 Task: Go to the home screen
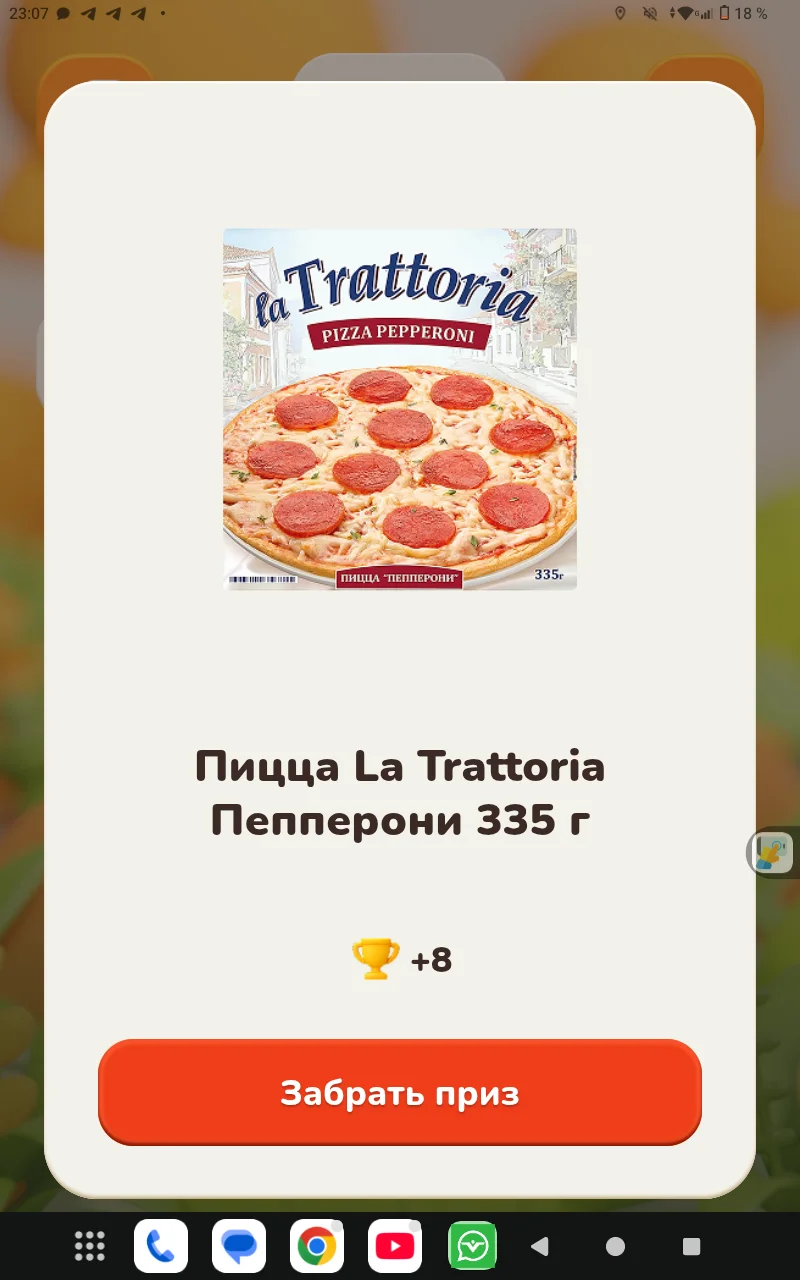click(x=616, y=1246)
